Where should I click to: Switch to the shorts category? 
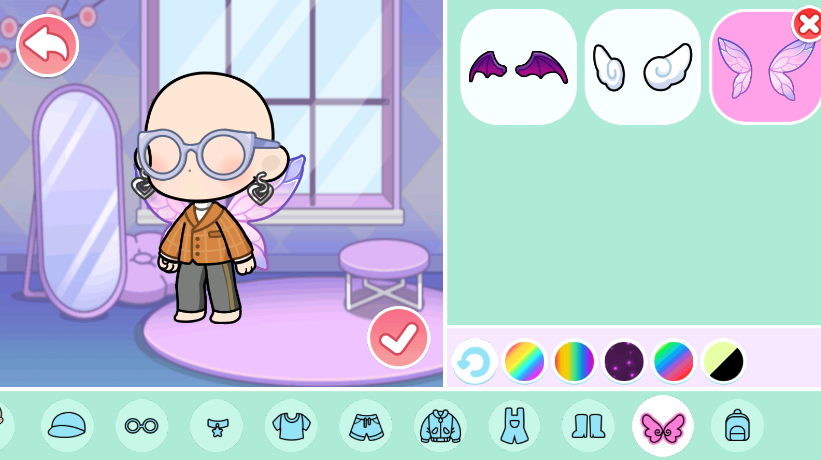pyautogui.click(x=365, y=425)
